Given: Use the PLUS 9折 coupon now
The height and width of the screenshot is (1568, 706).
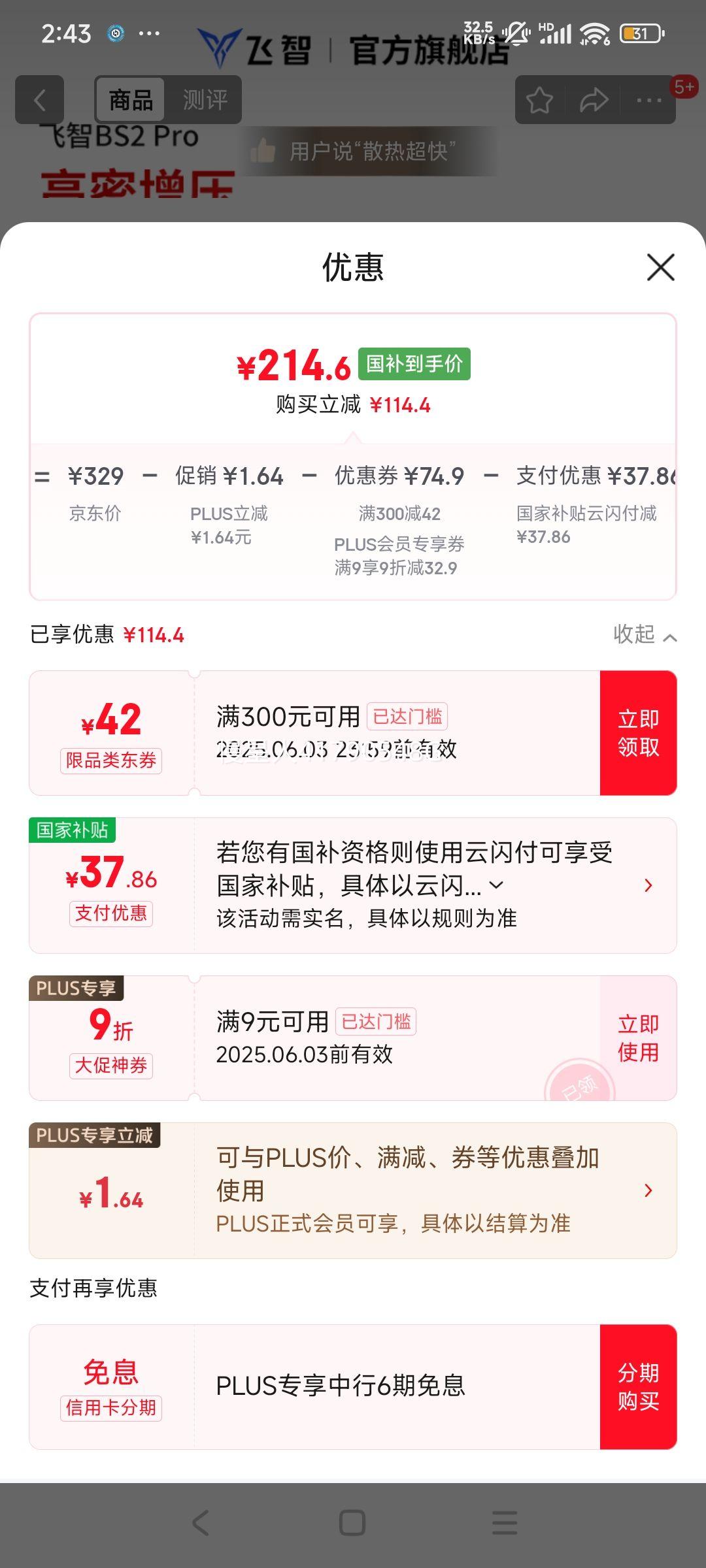Looking at the screenshot, I should click(638, 1038).
